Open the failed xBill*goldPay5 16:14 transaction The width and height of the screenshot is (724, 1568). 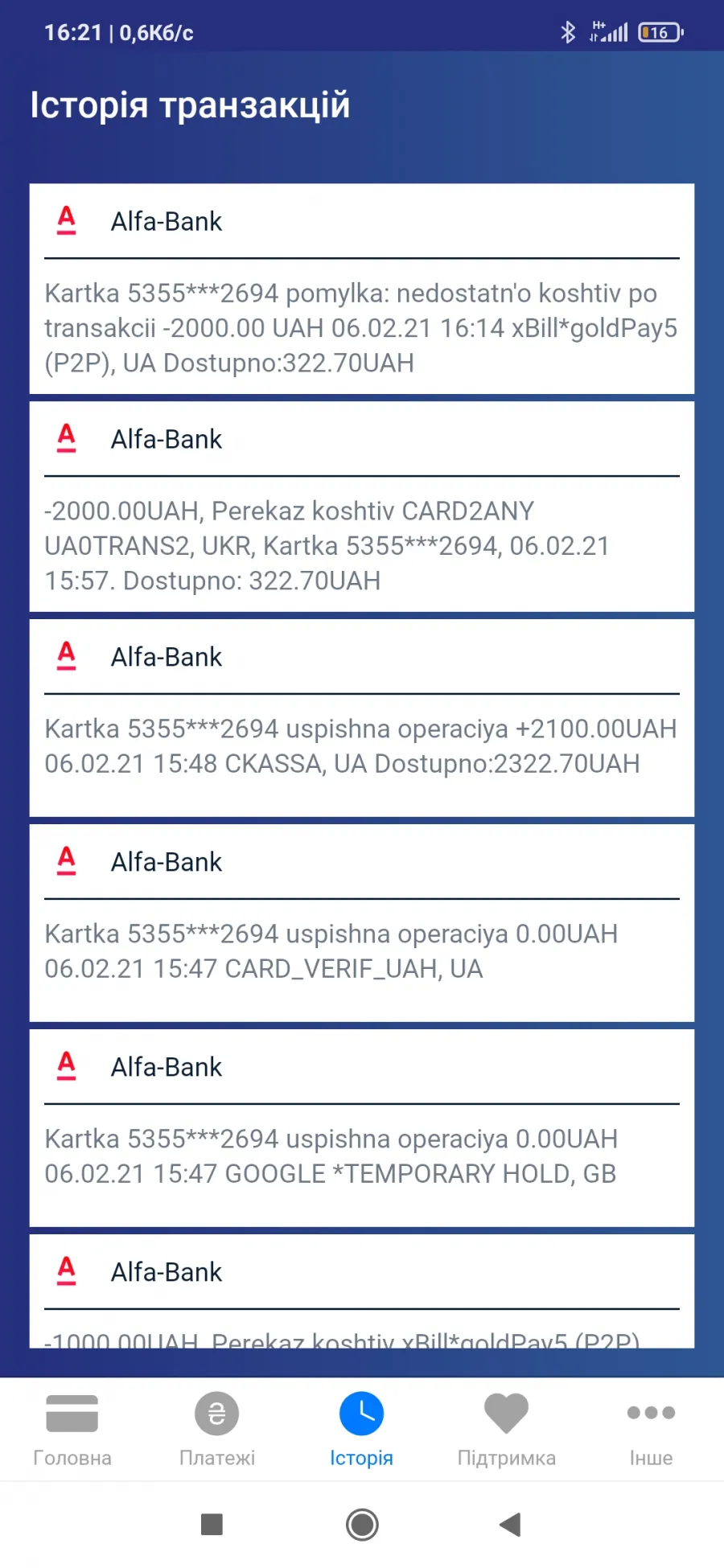tap(362, 289)
